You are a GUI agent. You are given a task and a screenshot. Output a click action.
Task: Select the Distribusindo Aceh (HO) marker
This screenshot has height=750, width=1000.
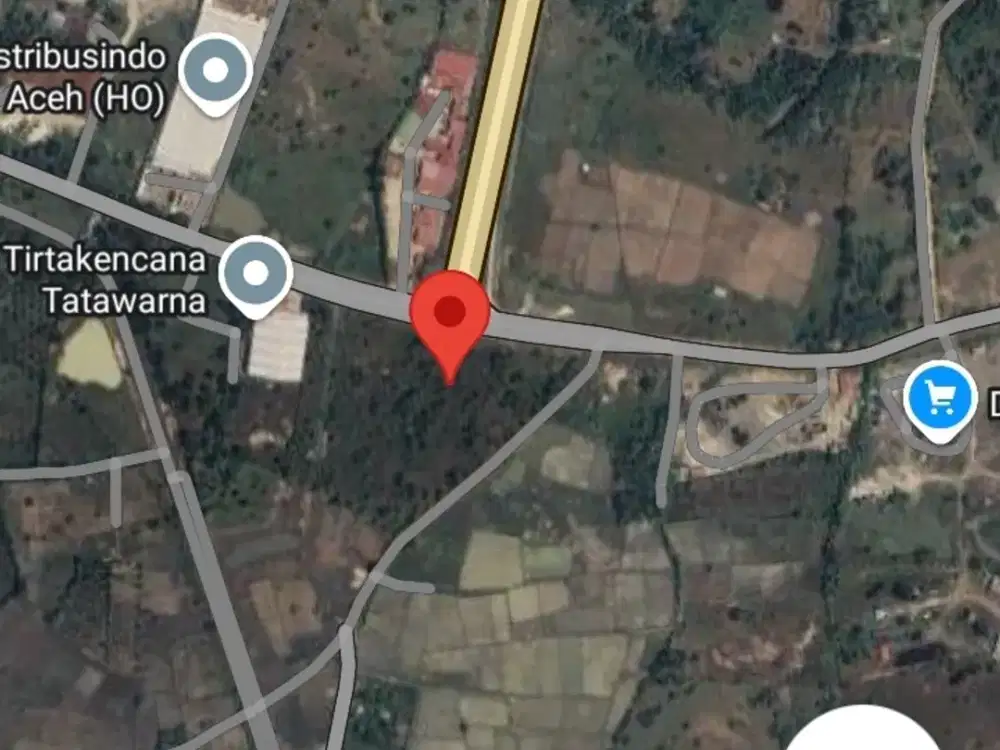coord(215,71)
